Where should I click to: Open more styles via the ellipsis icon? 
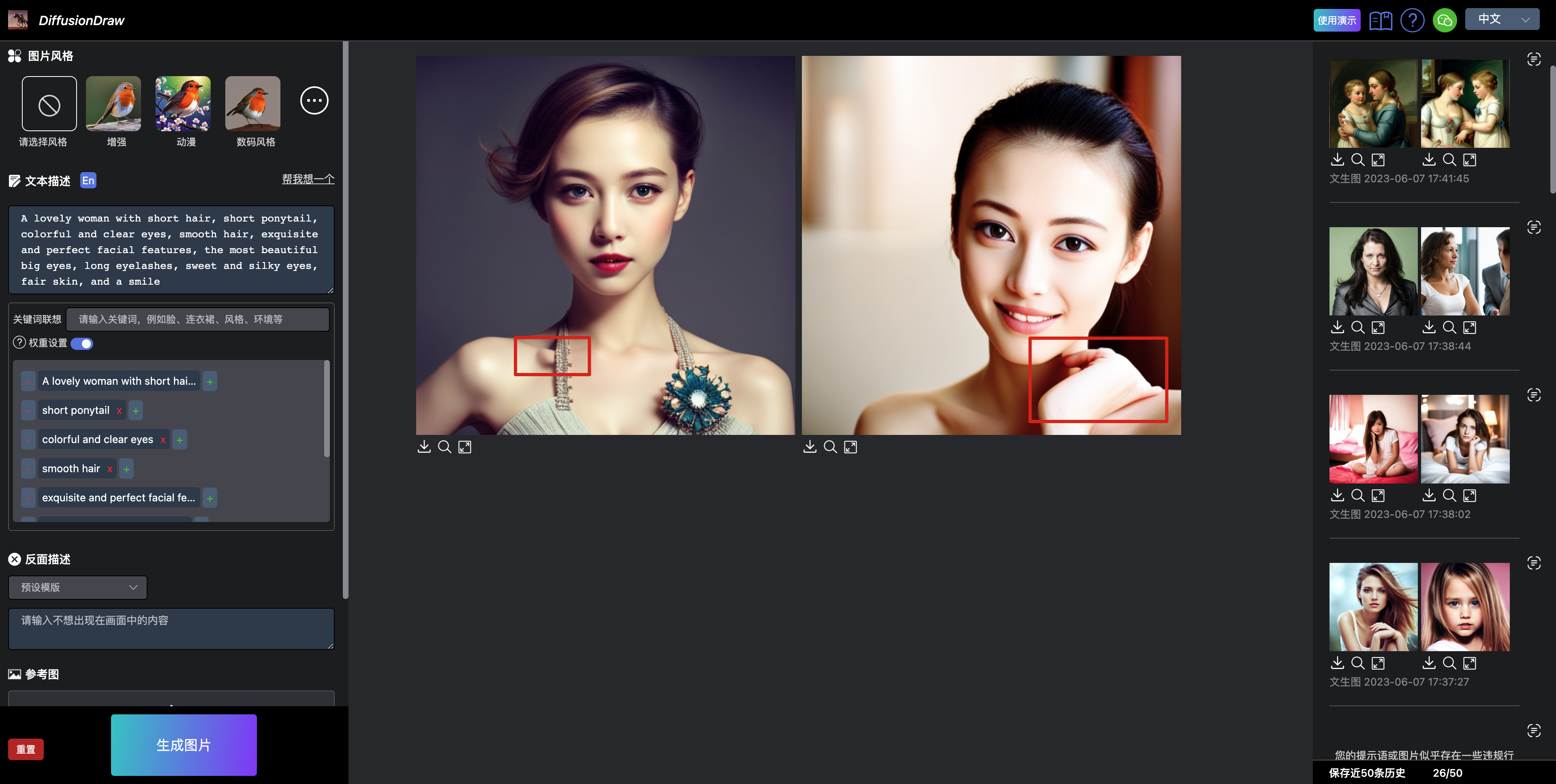(x=314, y=101)
